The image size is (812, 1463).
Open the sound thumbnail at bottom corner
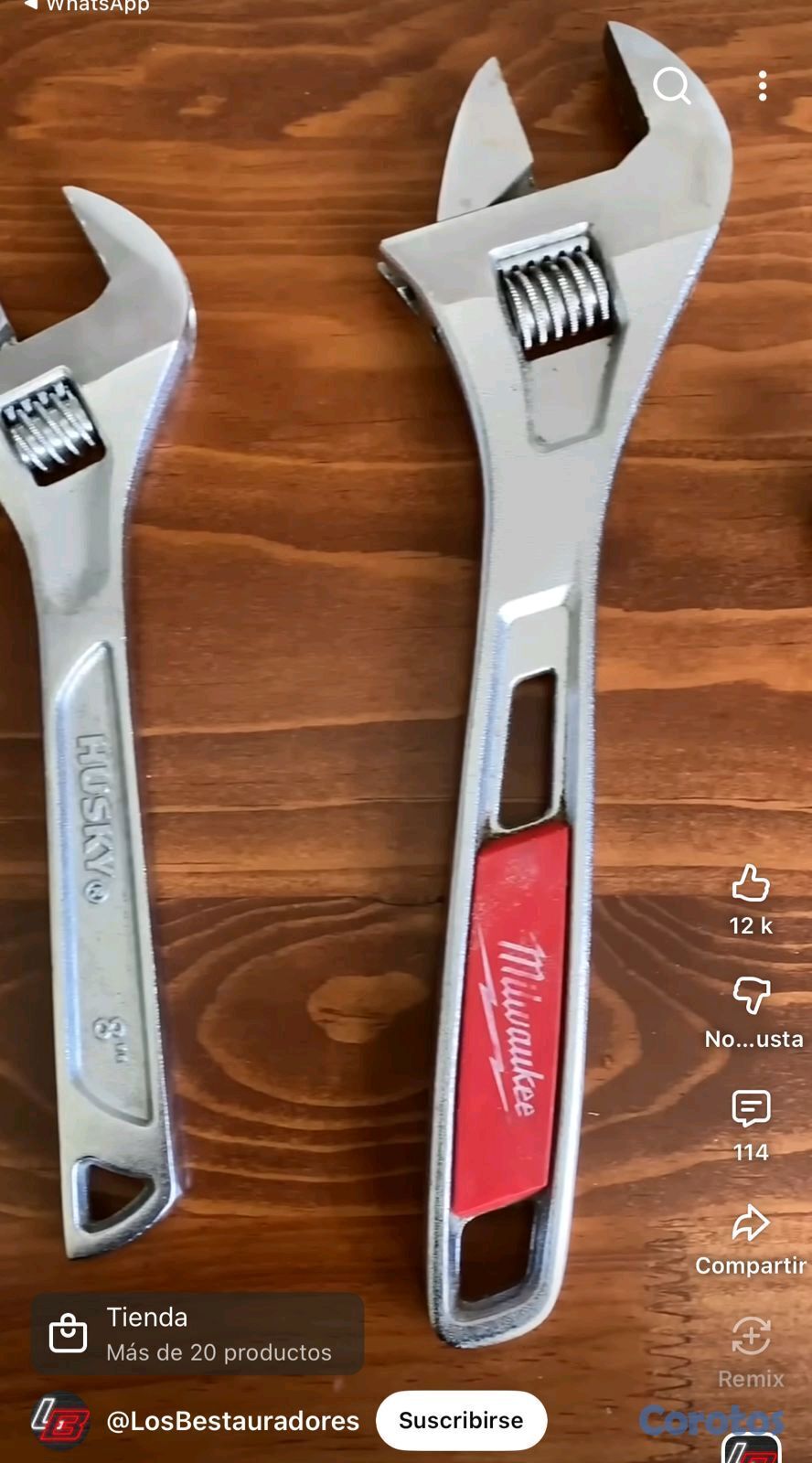[x=751, y=1449]
